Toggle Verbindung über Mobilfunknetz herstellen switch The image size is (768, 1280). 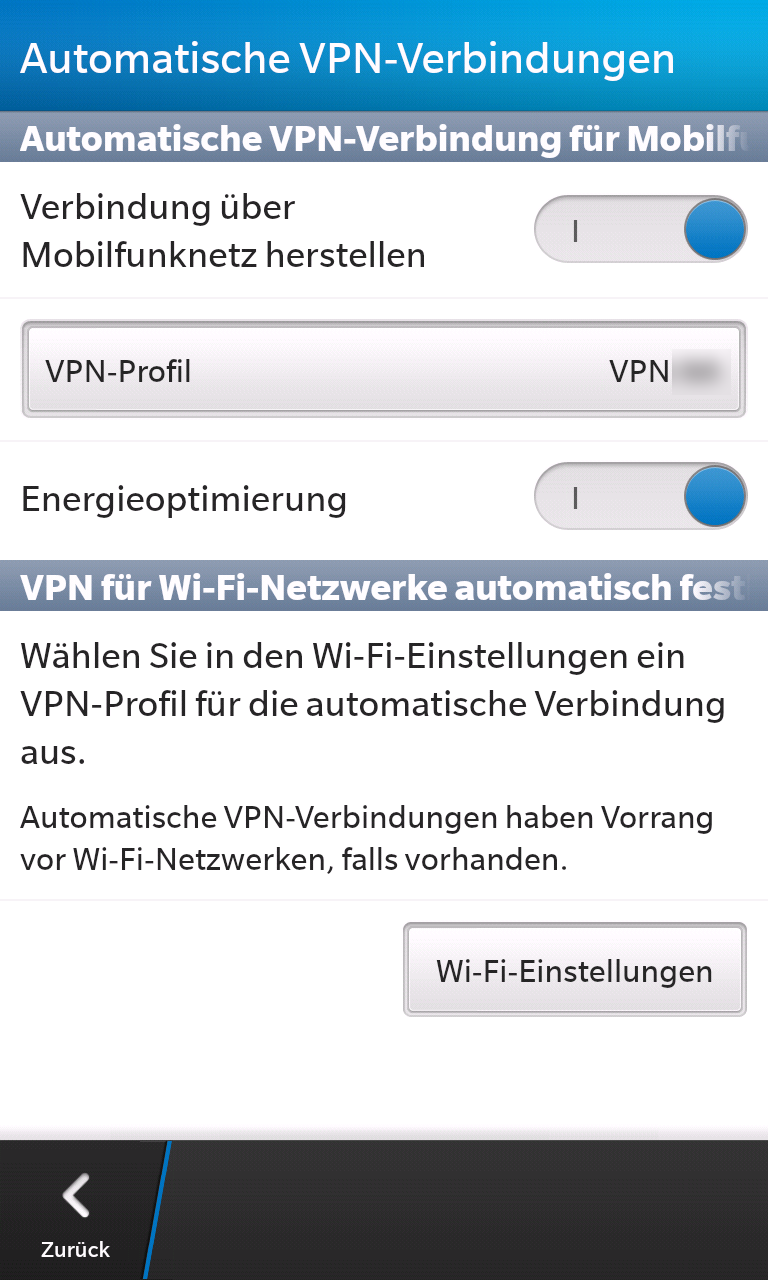tap(641, 230)
